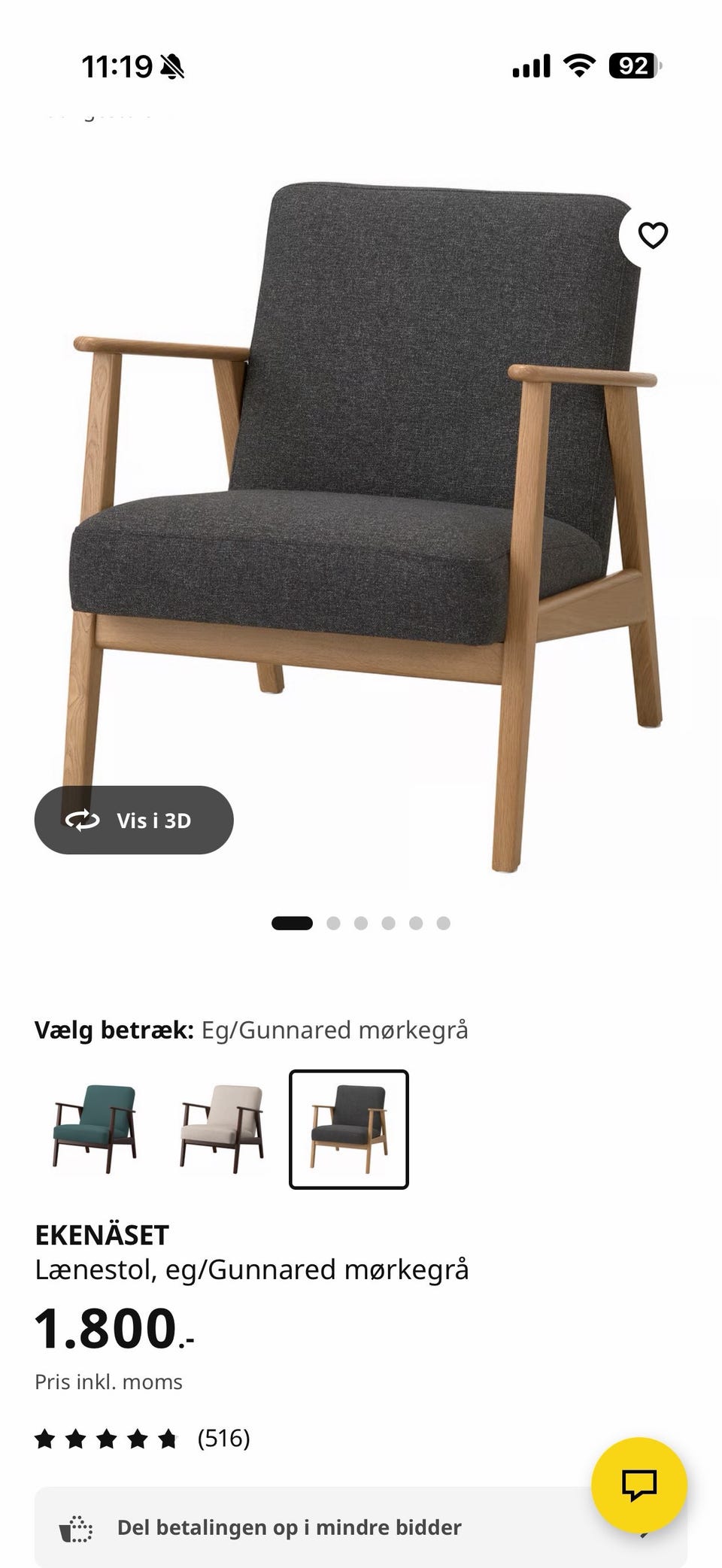
Task: Tap the first filled carousel dot
Action: click(x=293, y=921)
